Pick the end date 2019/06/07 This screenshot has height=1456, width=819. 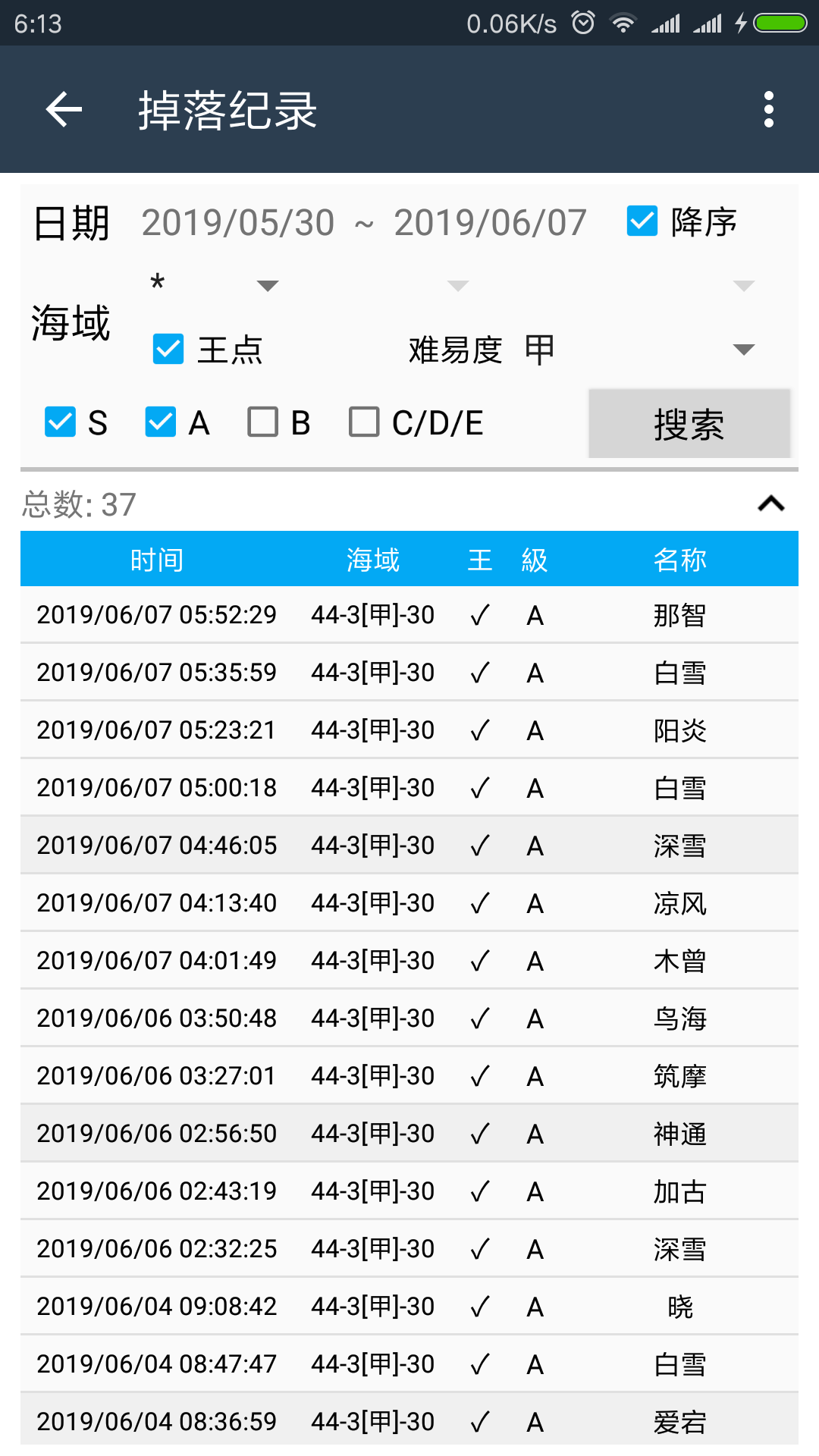click(490, 223)
